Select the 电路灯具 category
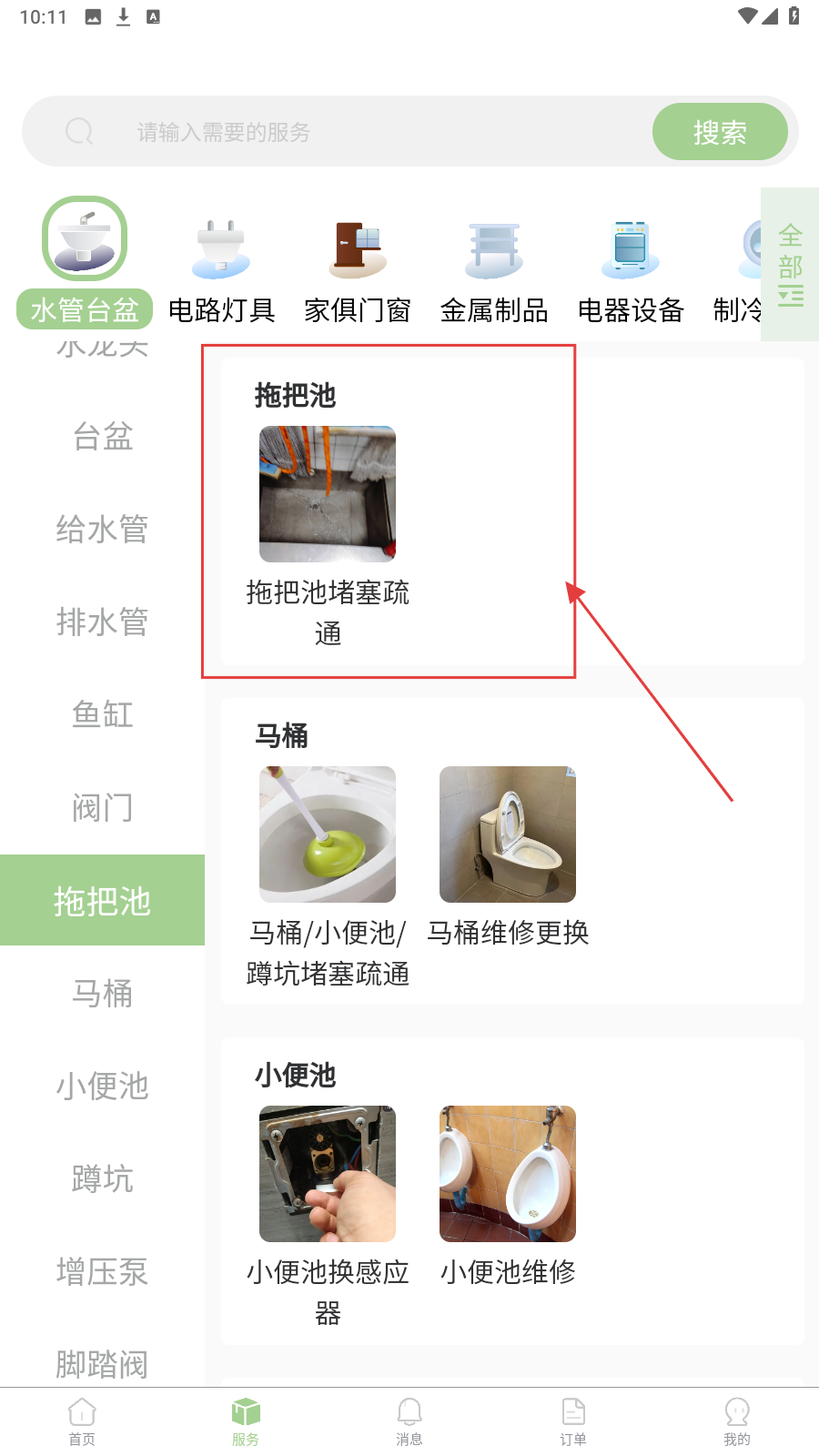Screen dimensions: 819x1456 pyautogui.click(x=221, y=270)
